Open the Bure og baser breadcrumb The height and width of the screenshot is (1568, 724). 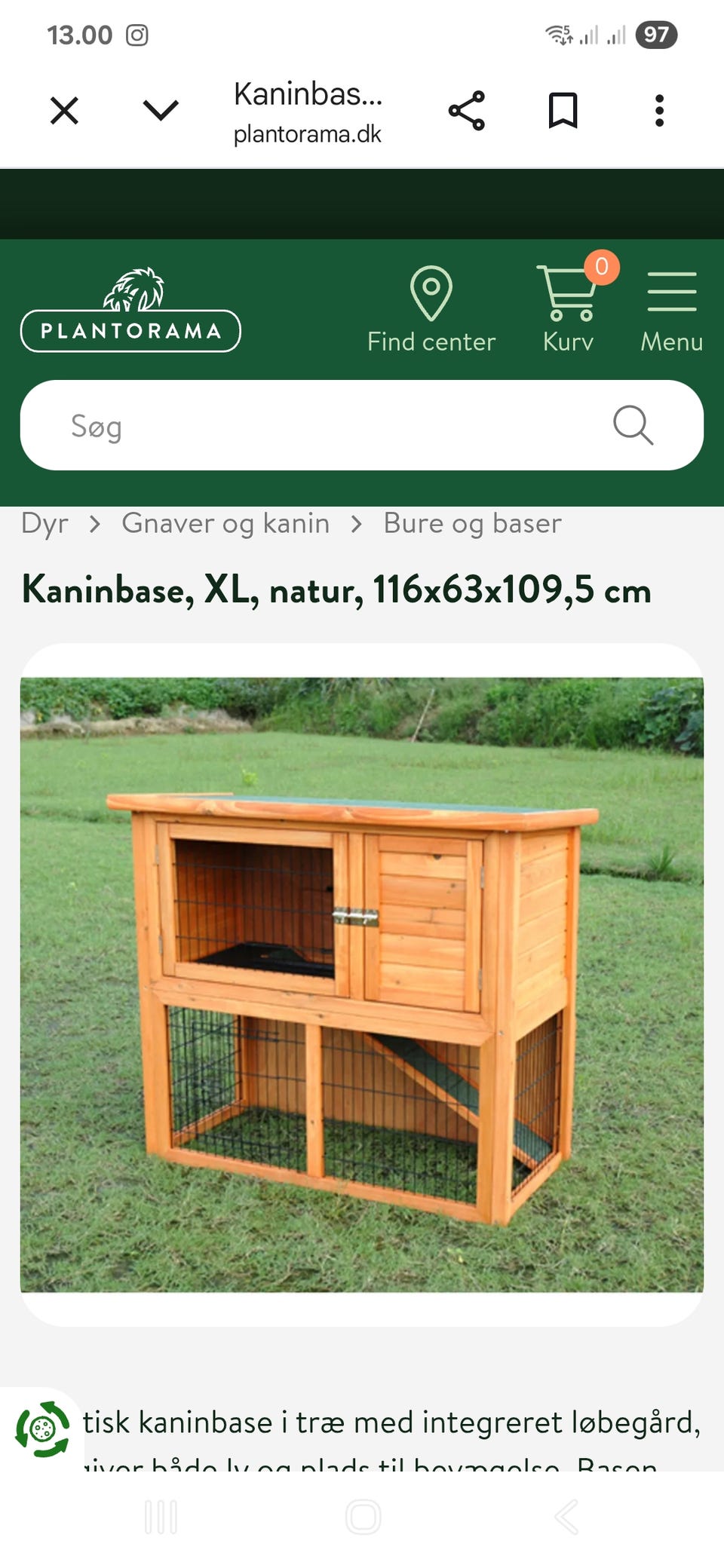click(x=473, y=523)
